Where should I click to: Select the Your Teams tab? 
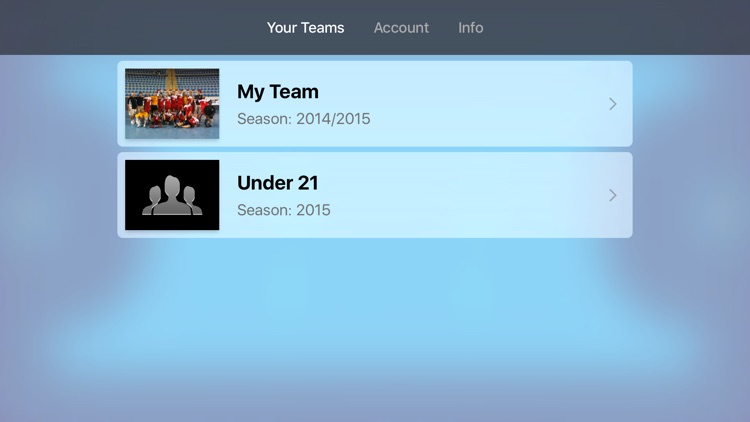coord(305,28)
